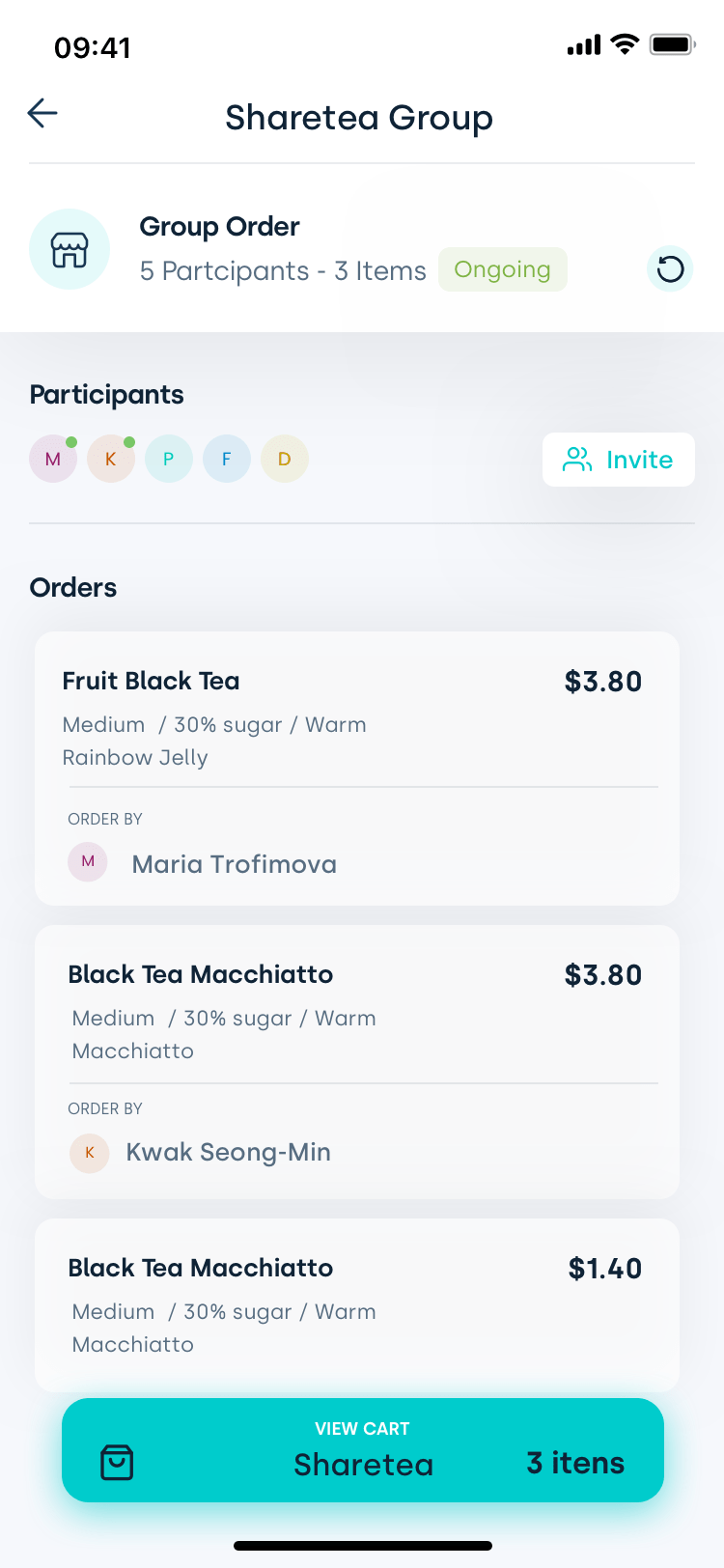The height and width of the screenshot is (1568, 724).
Task: Refresh the group order status
Action: tap(670, 268)
